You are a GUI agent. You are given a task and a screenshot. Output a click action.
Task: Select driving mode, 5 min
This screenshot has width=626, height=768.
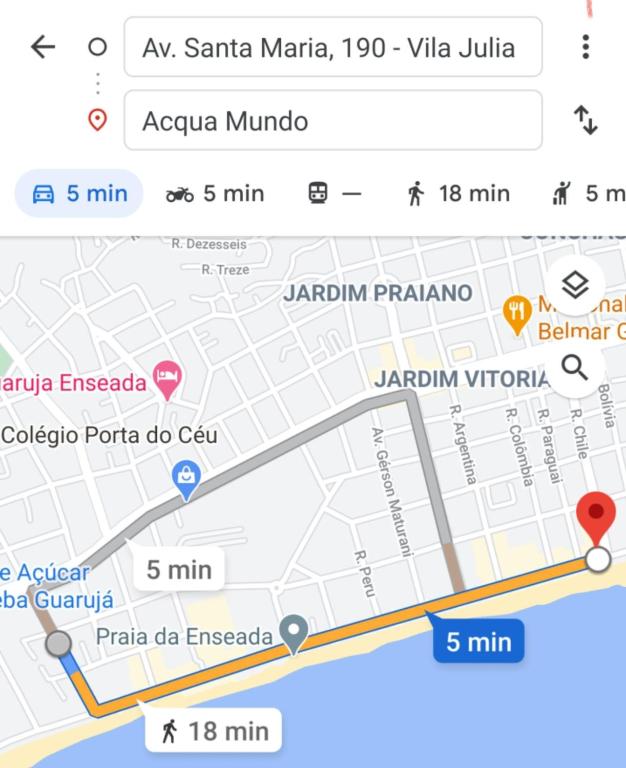[80, 194]
